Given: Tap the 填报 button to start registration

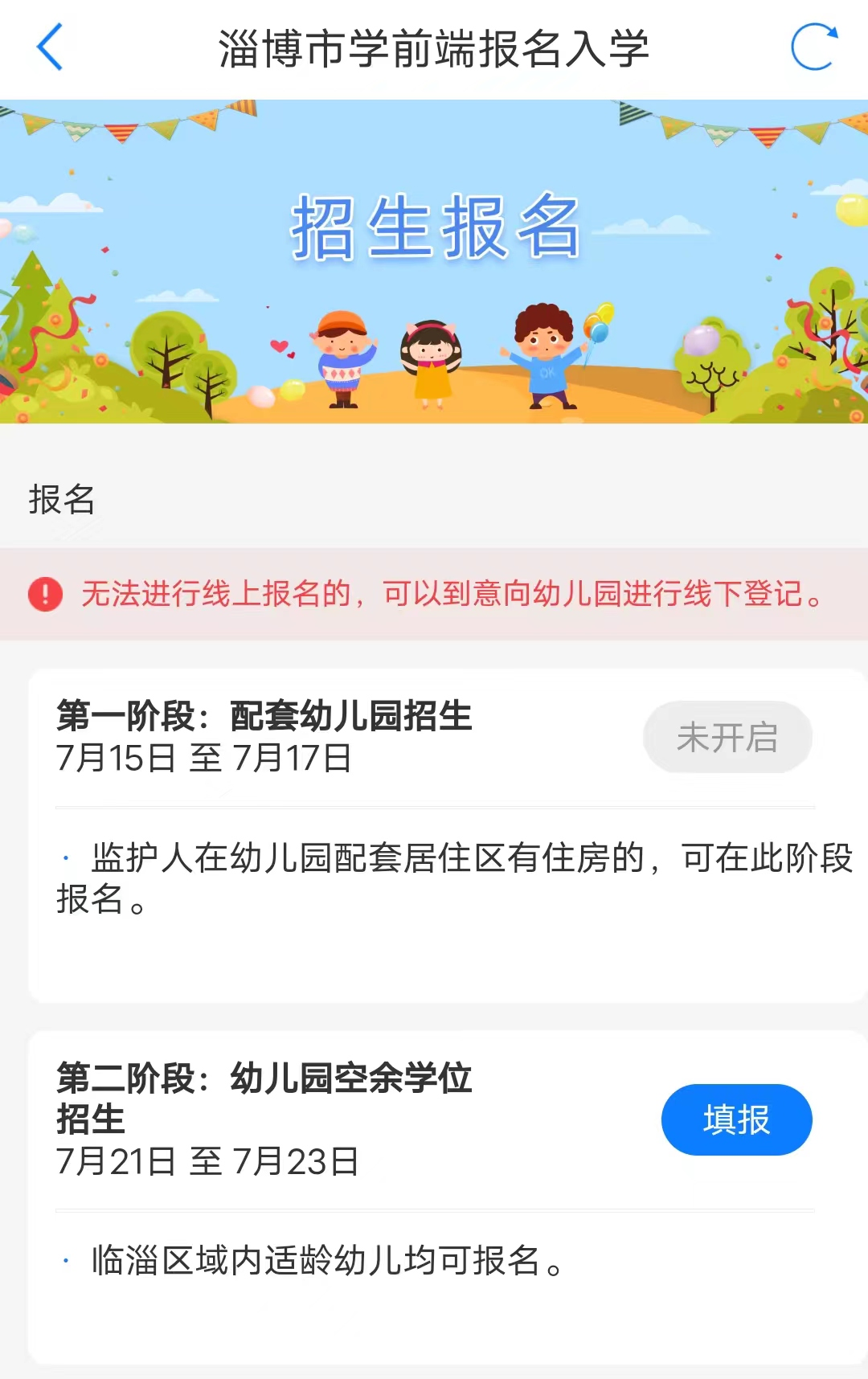Looking at the screenshot, I should [736, 1119].
